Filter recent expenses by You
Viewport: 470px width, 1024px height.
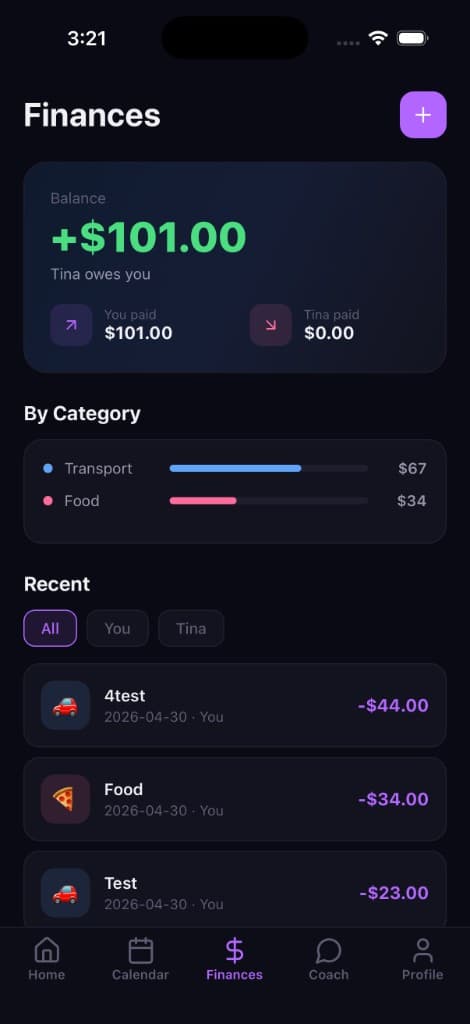pos(118,628)
